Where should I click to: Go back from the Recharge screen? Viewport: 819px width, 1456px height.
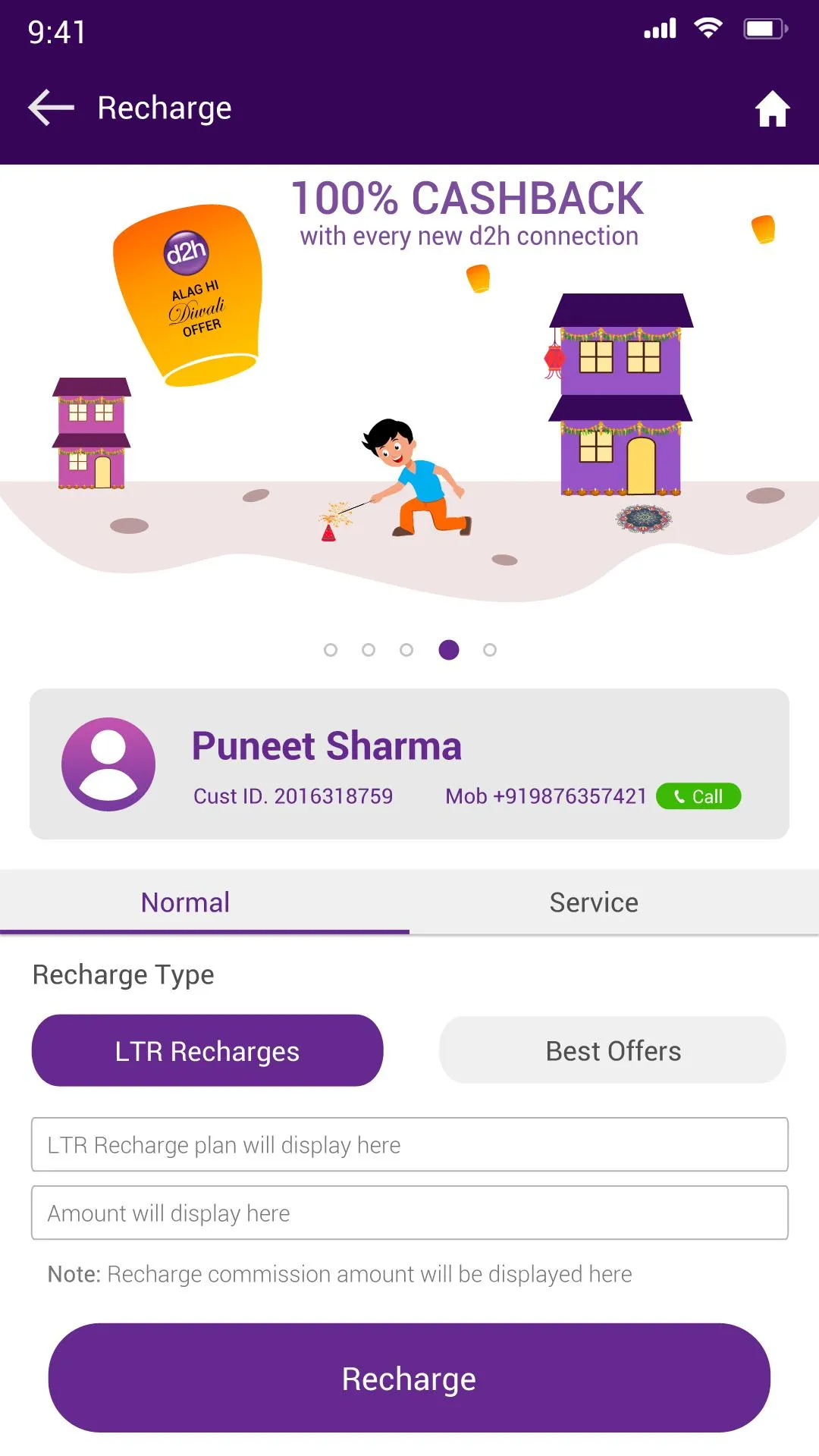(51, 108)
